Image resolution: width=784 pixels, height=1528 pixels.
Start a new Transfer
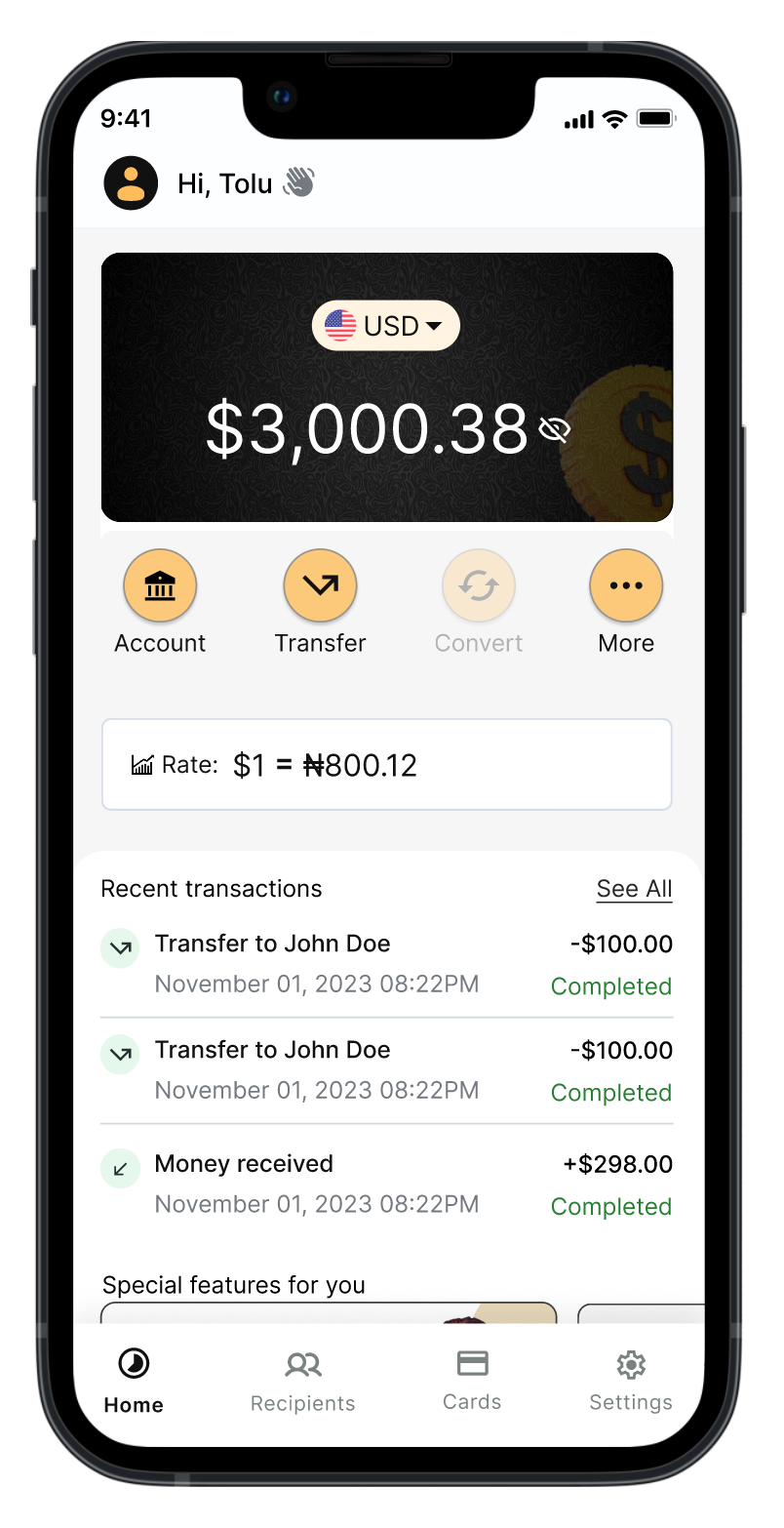[x=320, y=586]
